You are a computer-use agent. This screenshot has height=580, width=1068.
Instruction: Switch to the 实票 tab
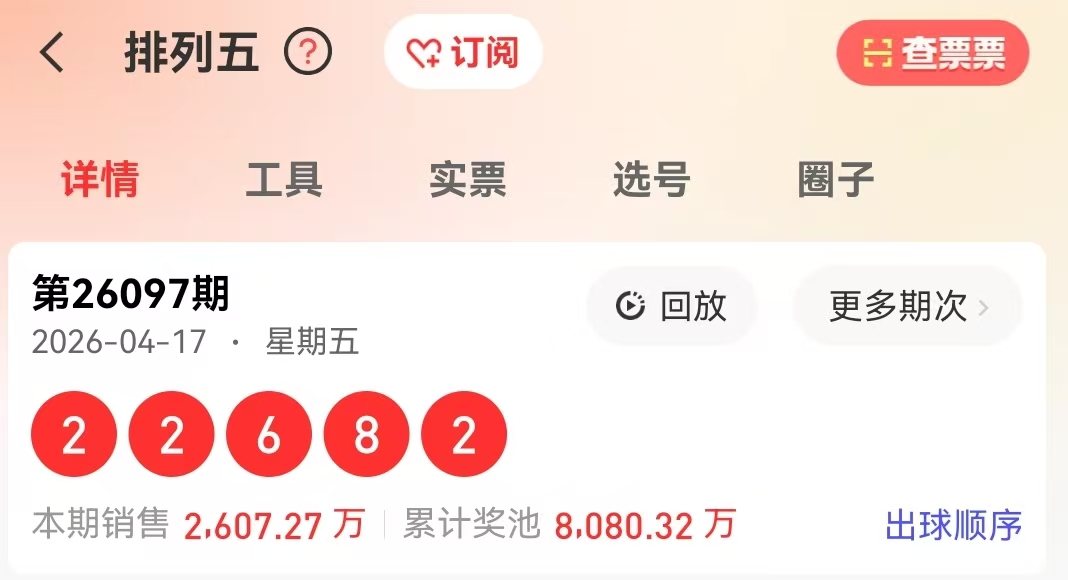(x=467, y=180)
